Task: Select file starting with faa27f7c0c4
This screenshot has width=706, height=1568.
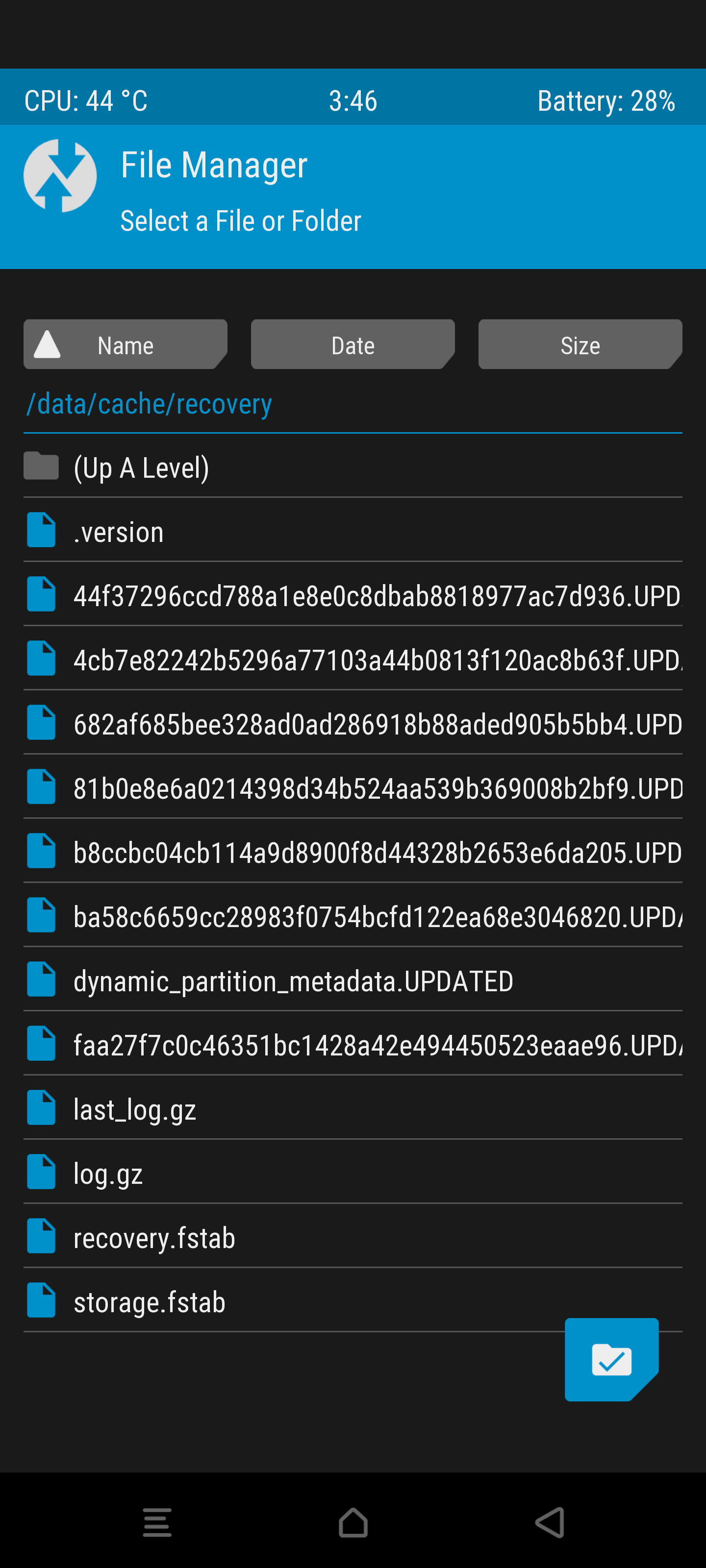Action: pyautogui.click(x=353, y=1045)
